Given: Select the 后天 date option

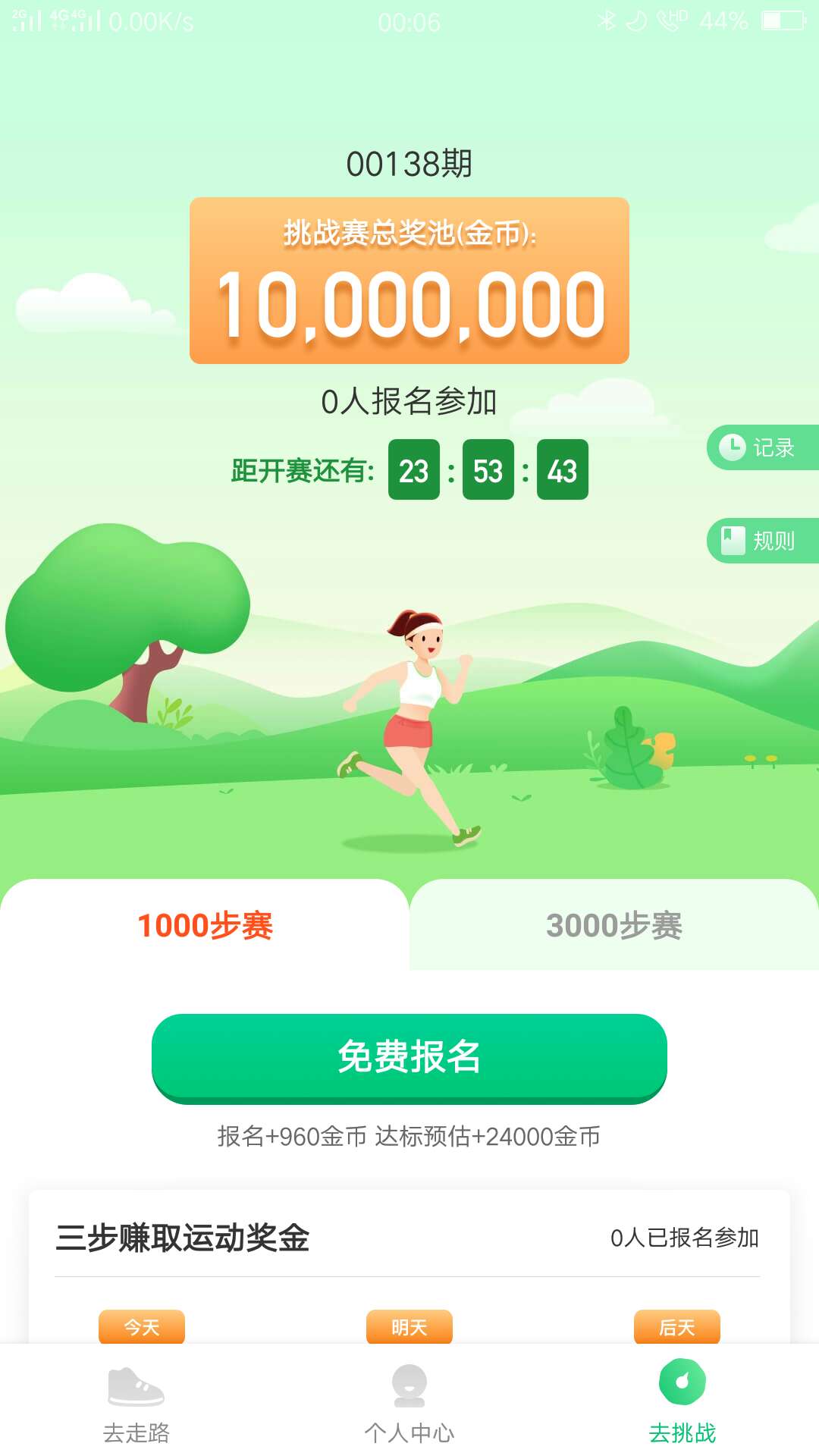Looking at the screenshot, I should point(679,1327).
